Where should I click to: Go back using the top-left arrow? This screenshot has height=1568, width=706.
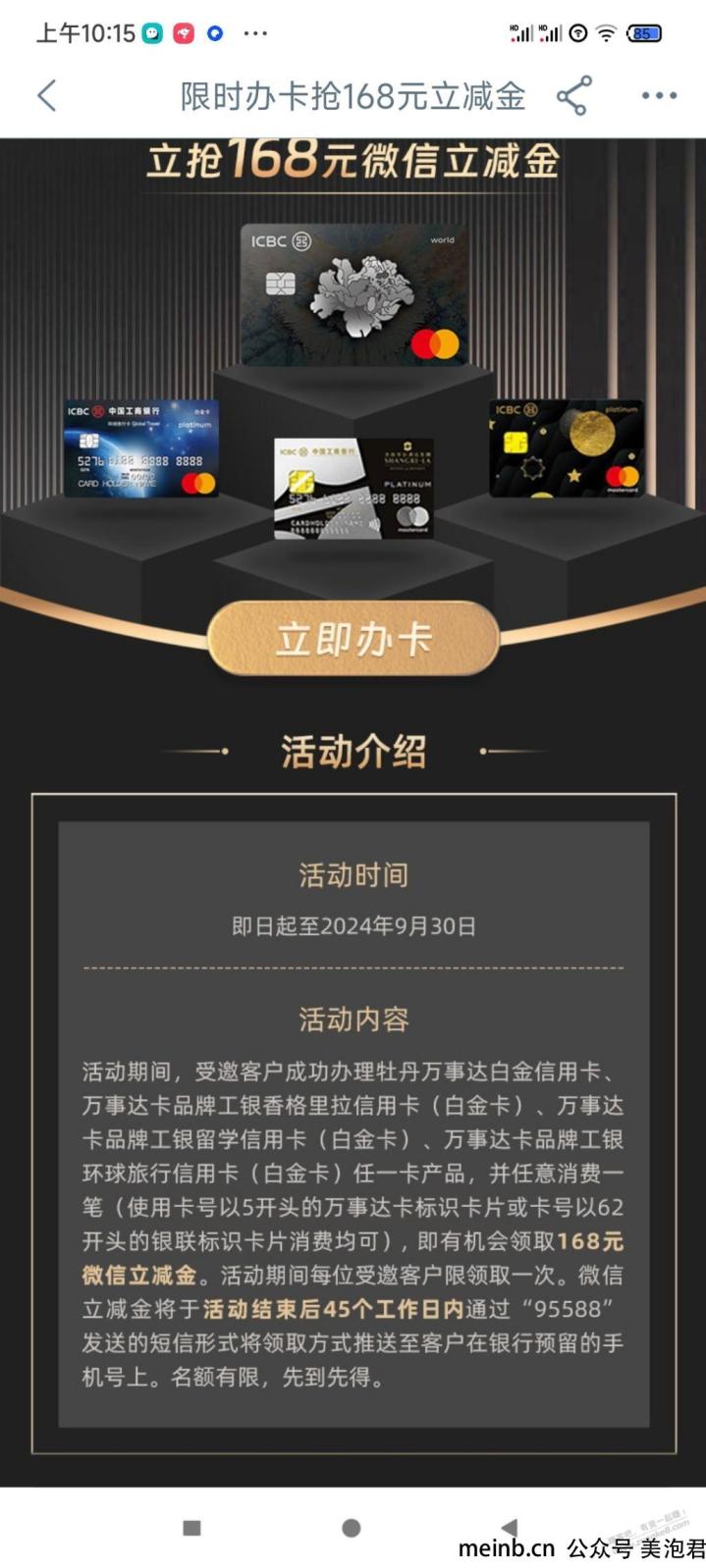[46, 96]
